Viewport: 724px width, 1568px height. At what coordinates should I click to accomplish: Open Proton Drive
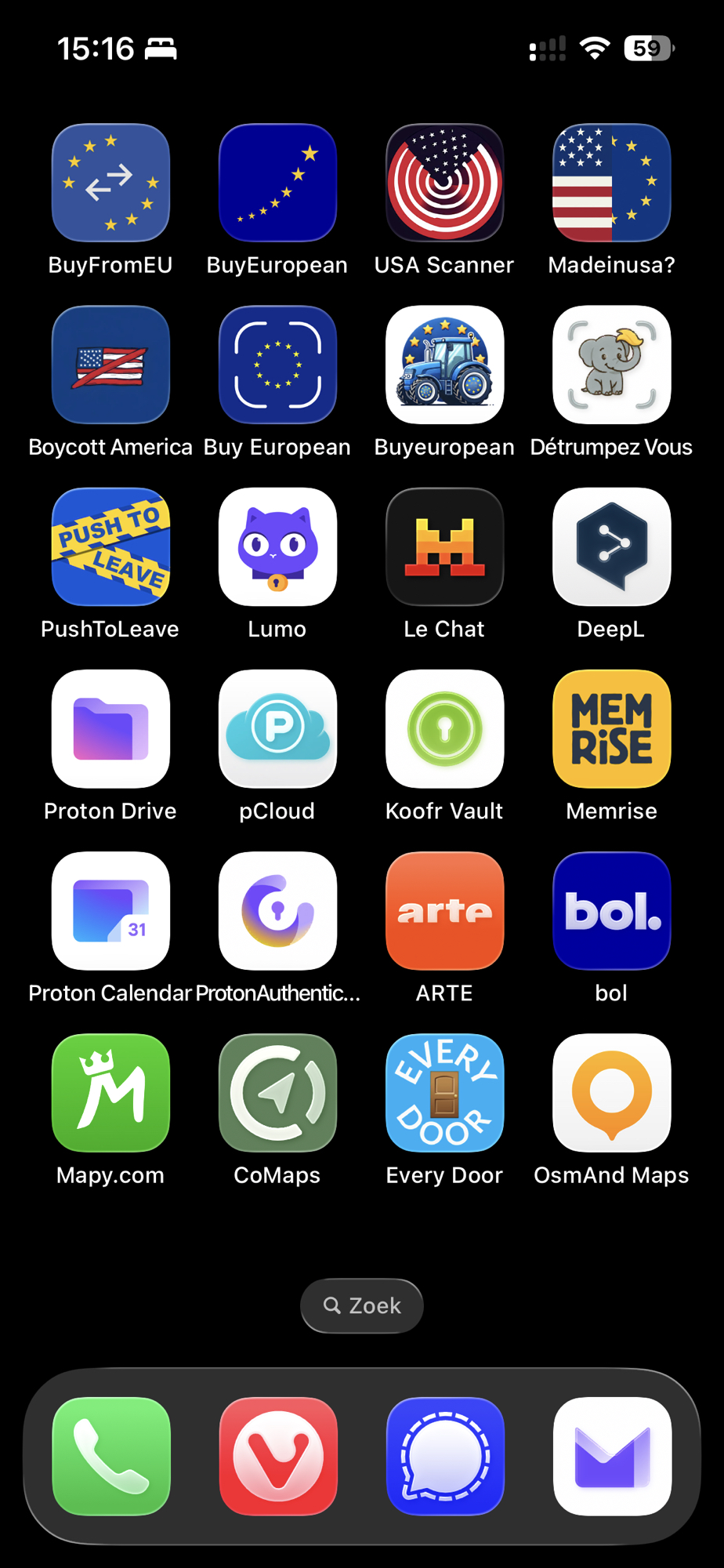(x=110, y=728)
